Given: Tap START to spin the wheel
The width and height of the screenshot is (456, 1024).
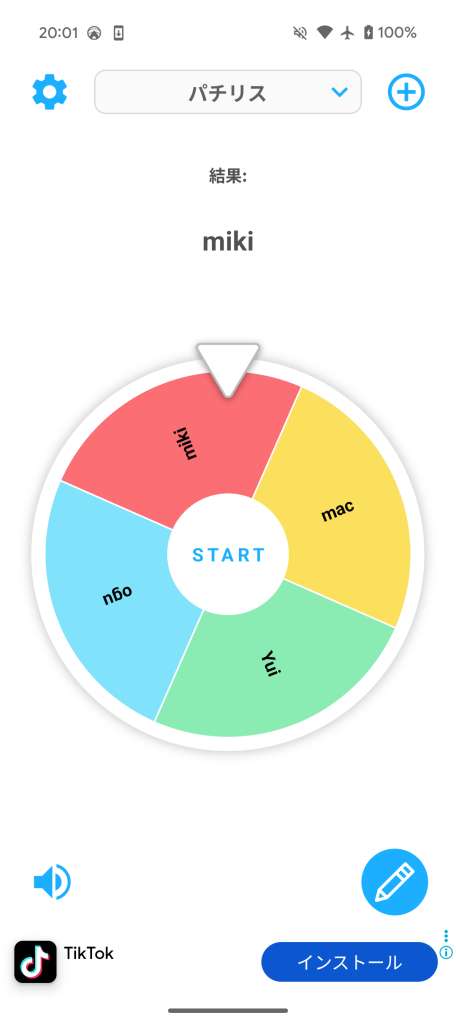Looking at the screenshot, I should coord(228,554).
